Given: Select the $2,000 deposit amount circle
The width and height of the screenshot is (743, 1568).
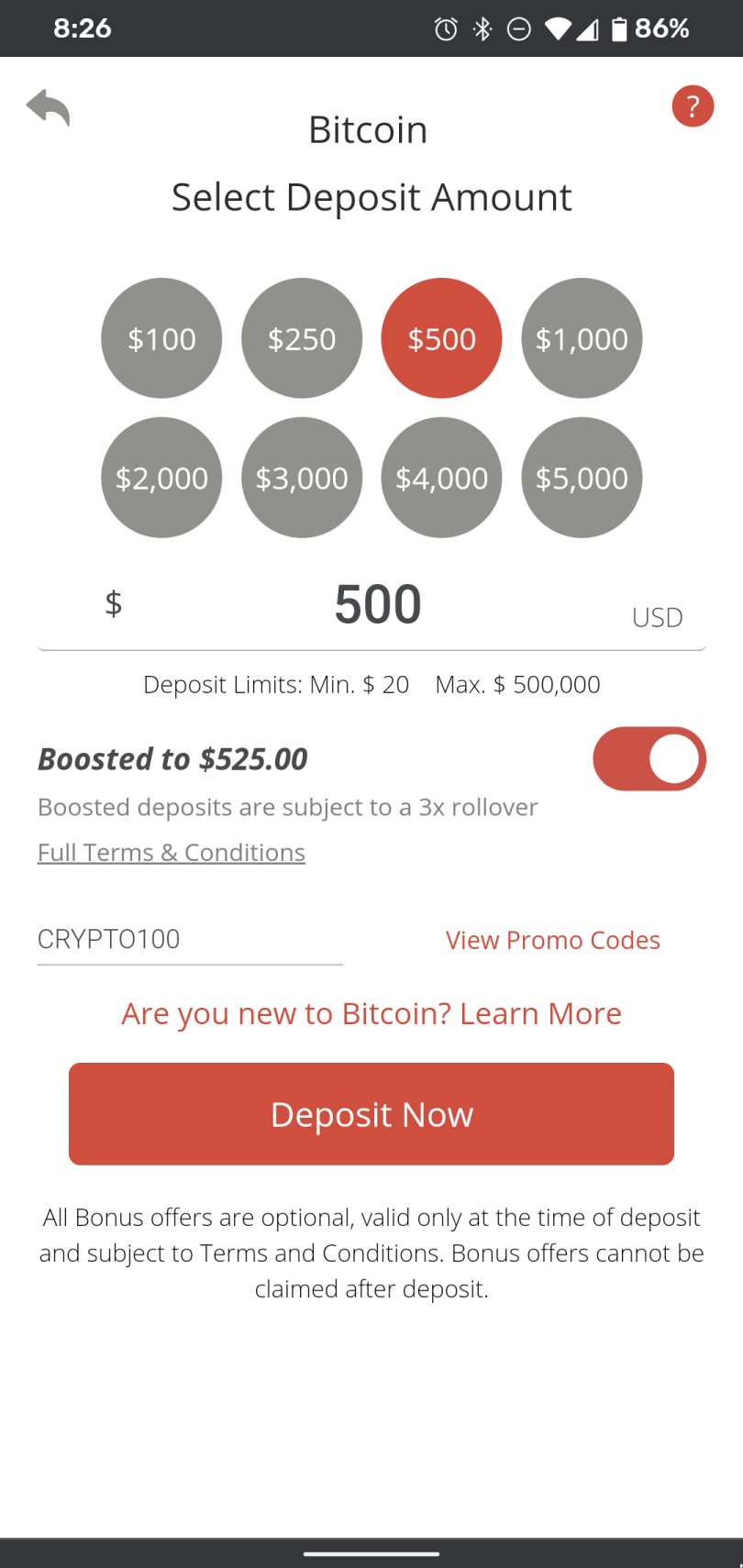Looking at the screenshot, I should (161, 477).
